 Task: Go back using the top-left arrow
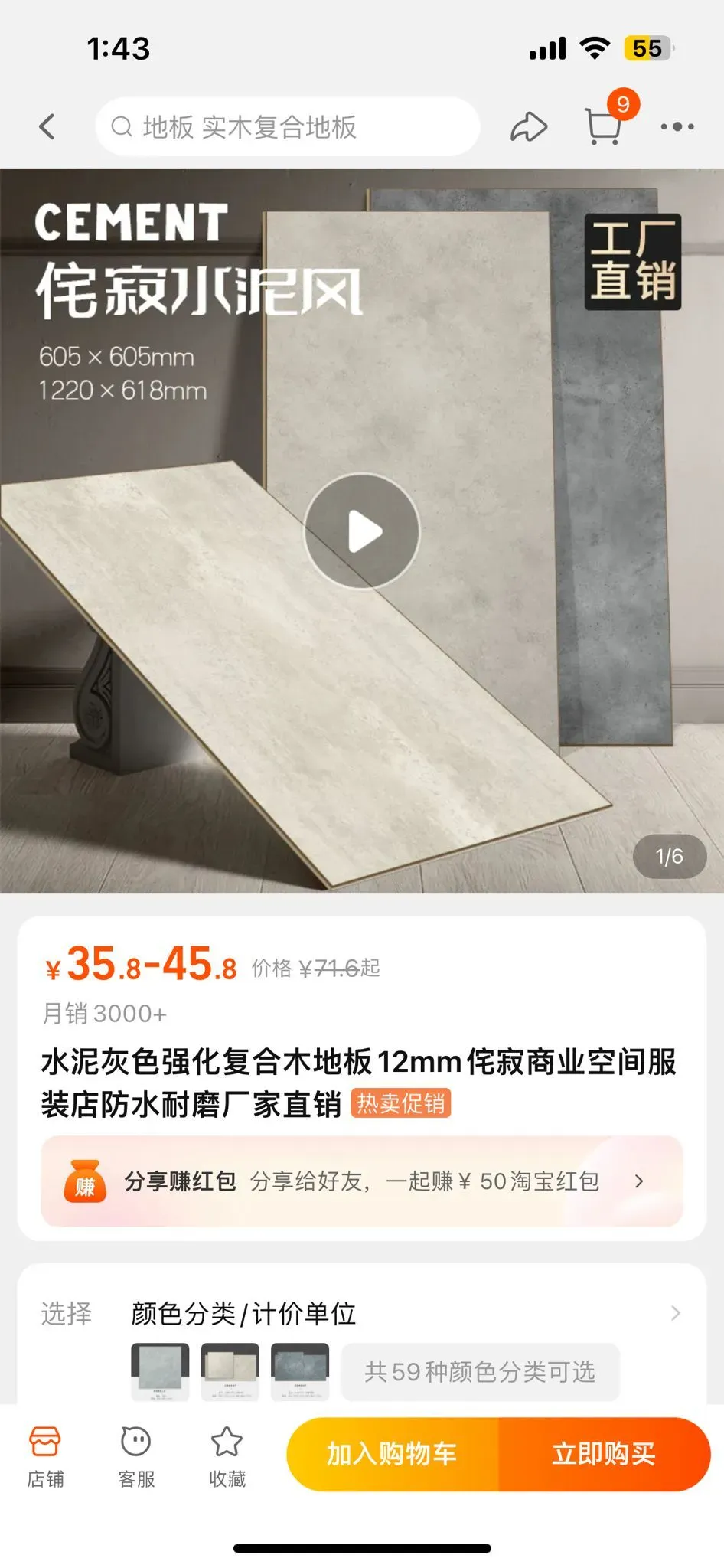pyautogui.click(x=47, y=126)
